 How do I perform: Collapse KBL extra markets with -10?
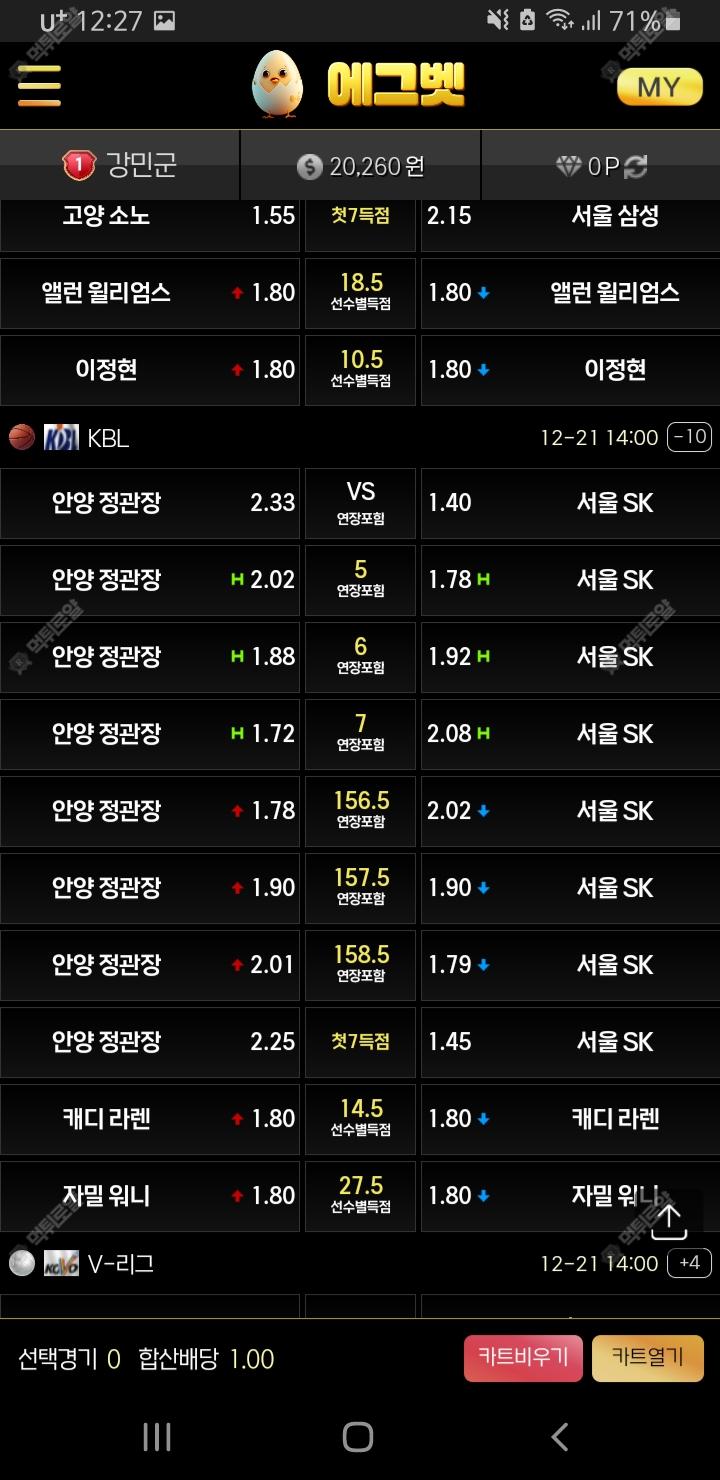(689, 437)
